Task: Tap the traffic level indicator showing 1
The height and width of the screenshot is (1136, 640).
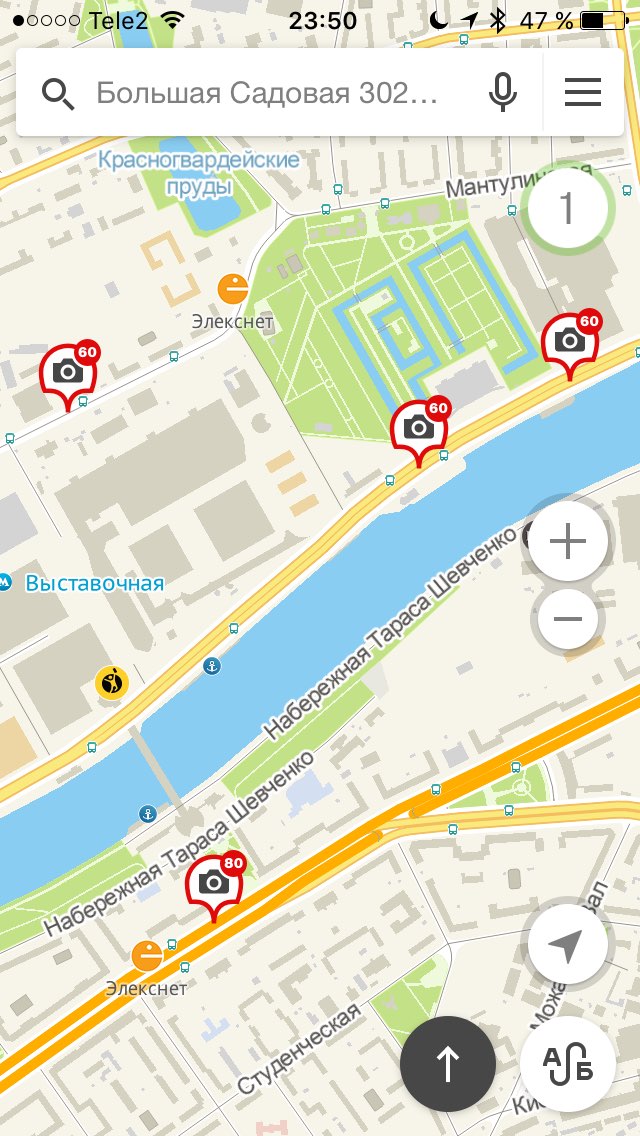Action: coord(568,209)
